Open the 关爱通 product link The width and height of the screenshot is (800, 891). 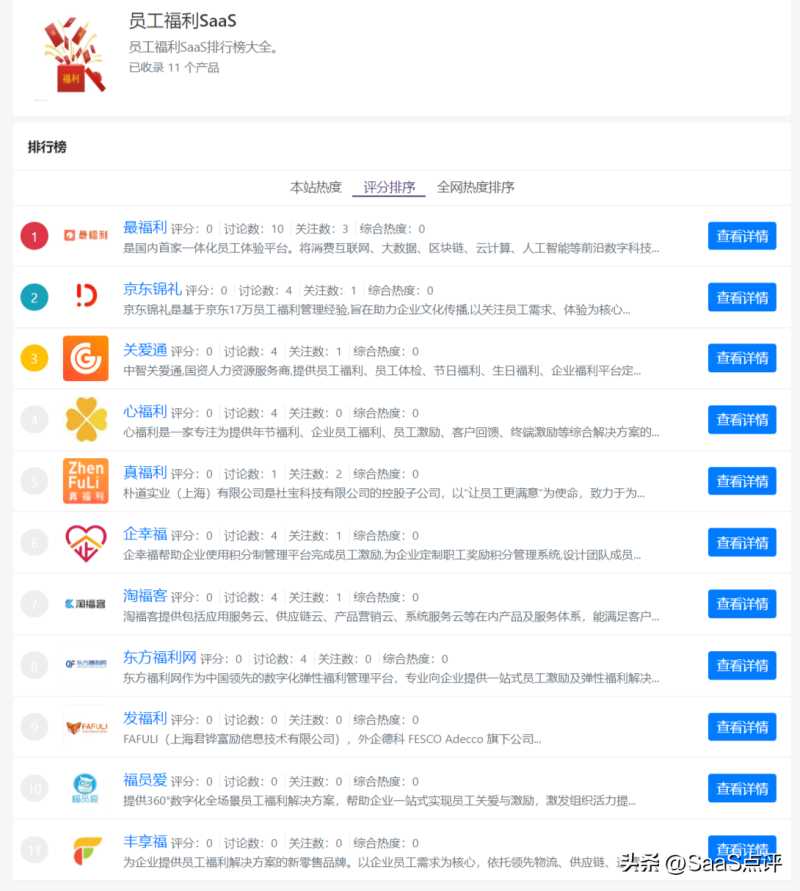tap(144, 350)
